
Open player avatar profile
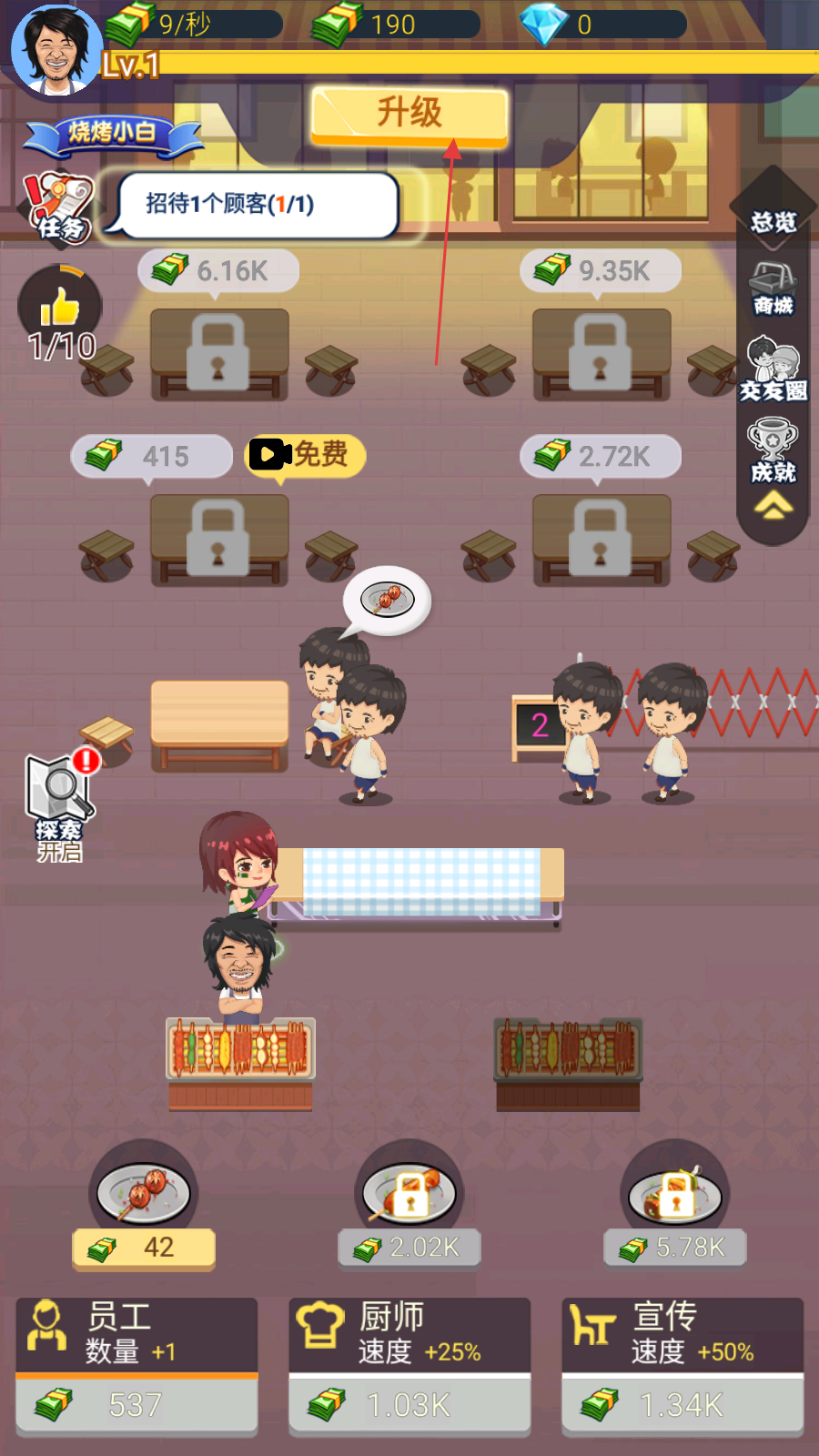point(56,49)
